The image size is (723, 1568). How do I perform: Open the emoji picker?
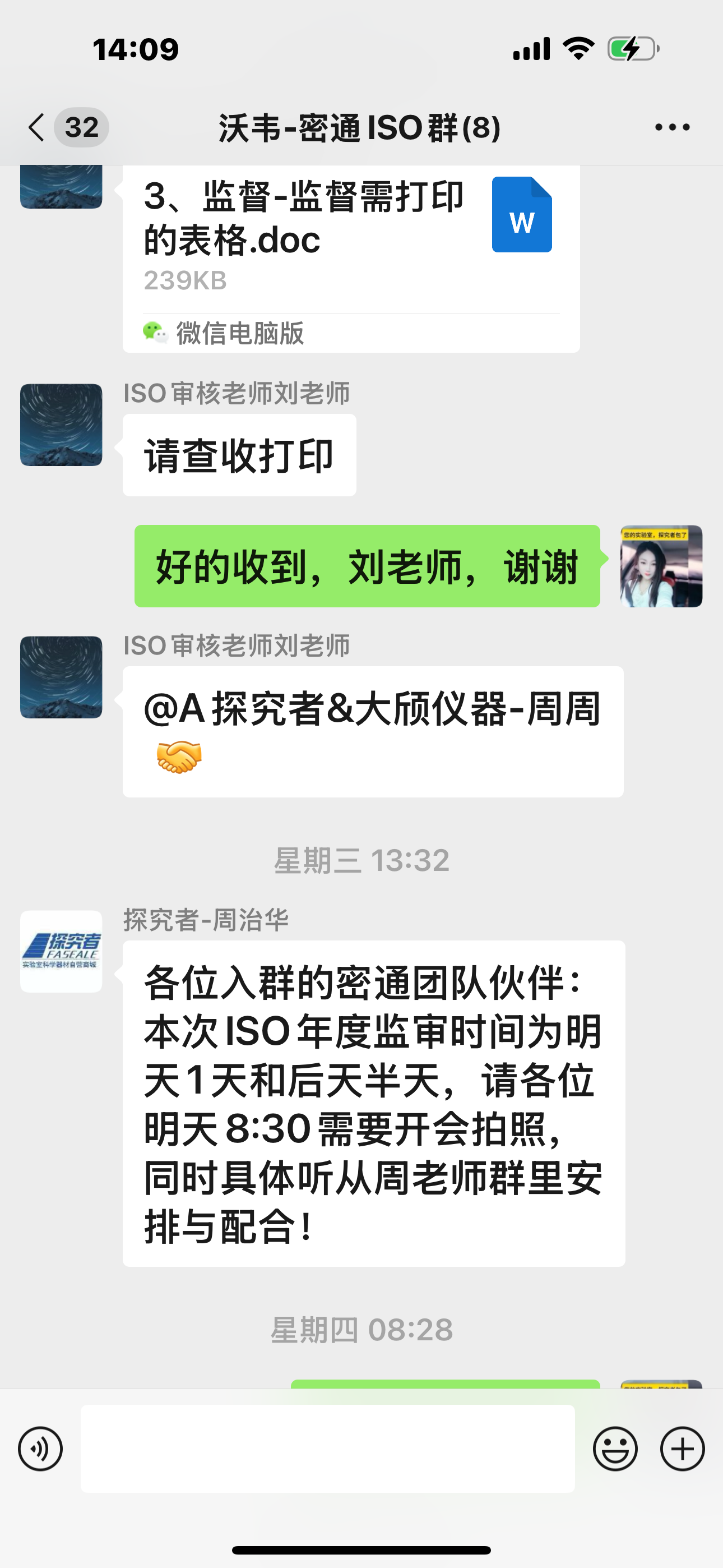(615, 1449)
